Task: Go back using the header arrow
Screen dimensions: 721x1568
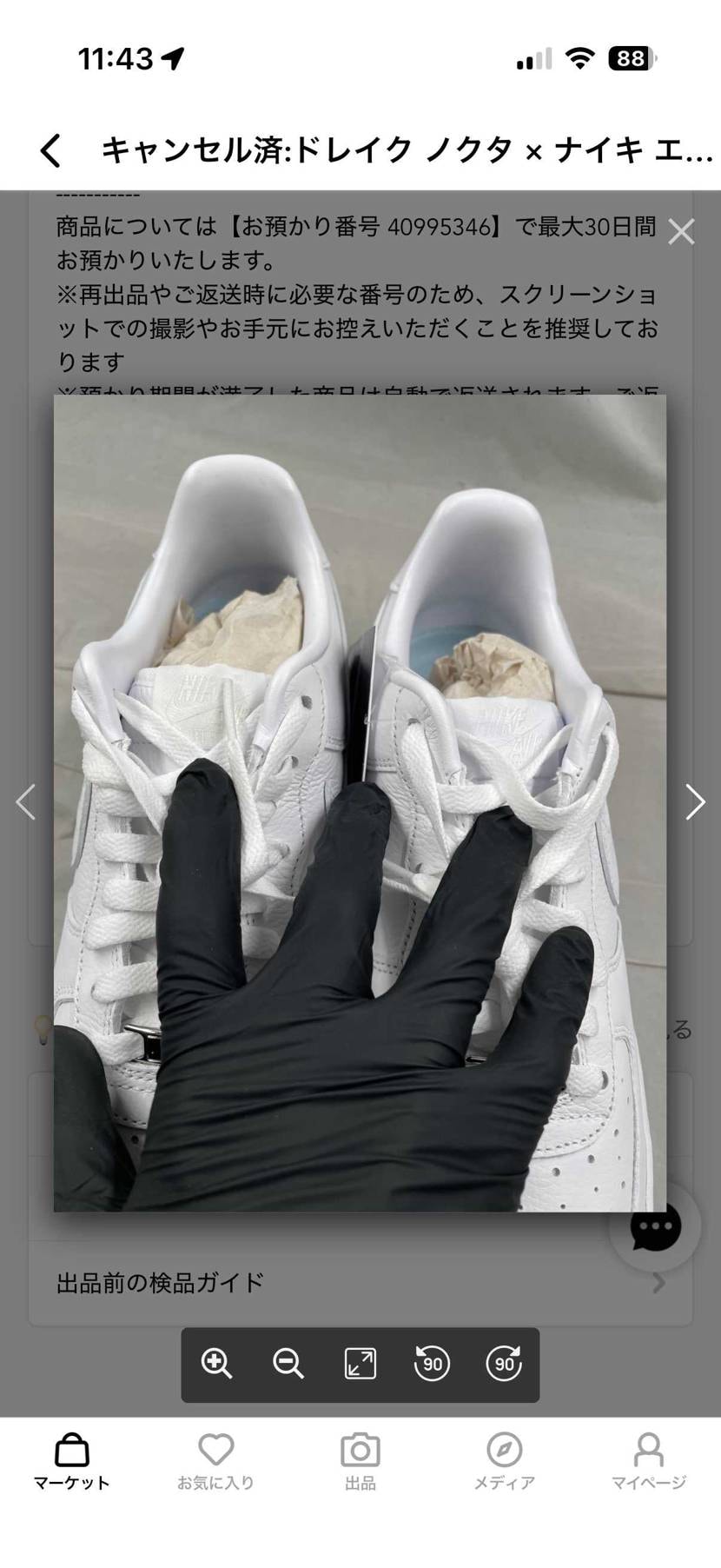Action: pyautogui.click(x=51, y=150)
